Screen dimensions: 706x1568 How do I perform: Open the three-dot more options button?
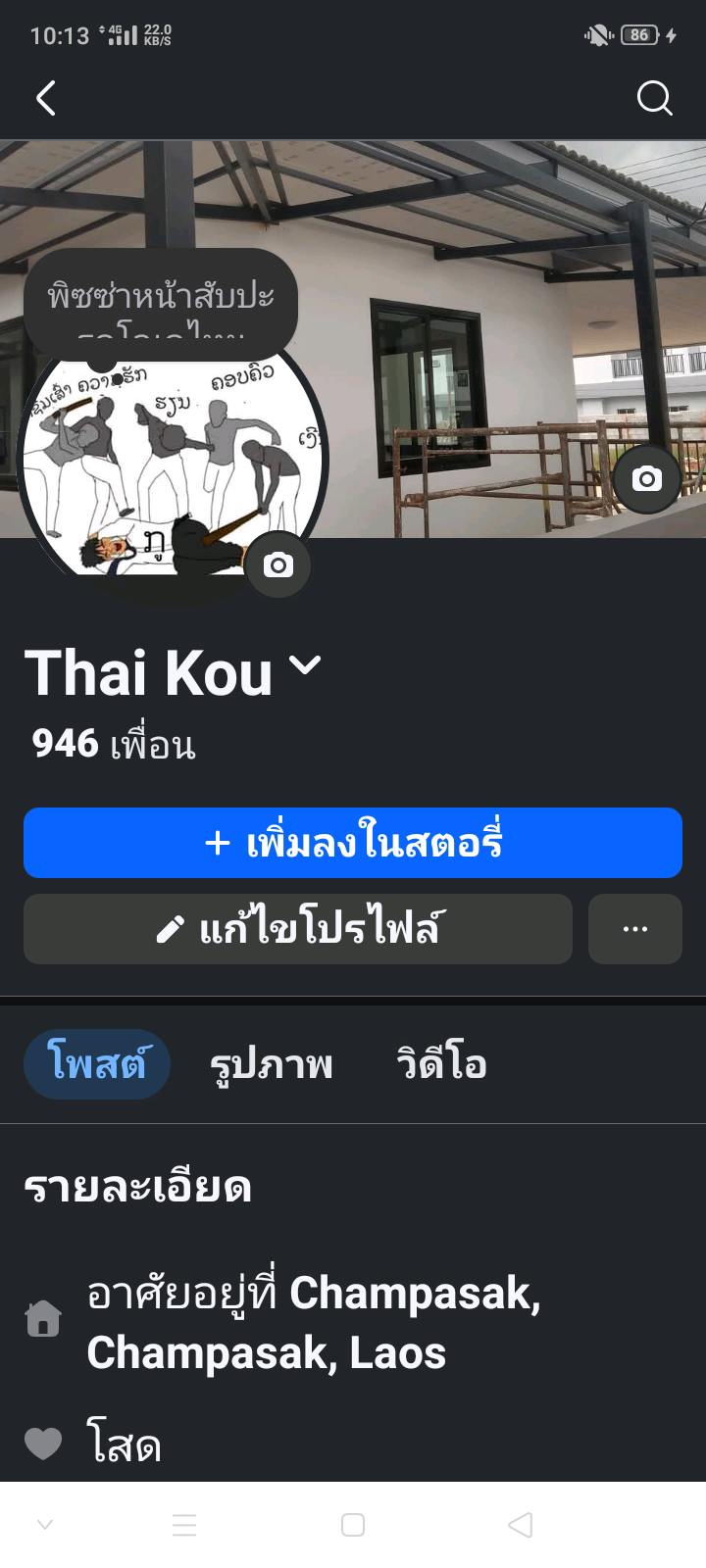pyautogui.click(x=635, y=929)
